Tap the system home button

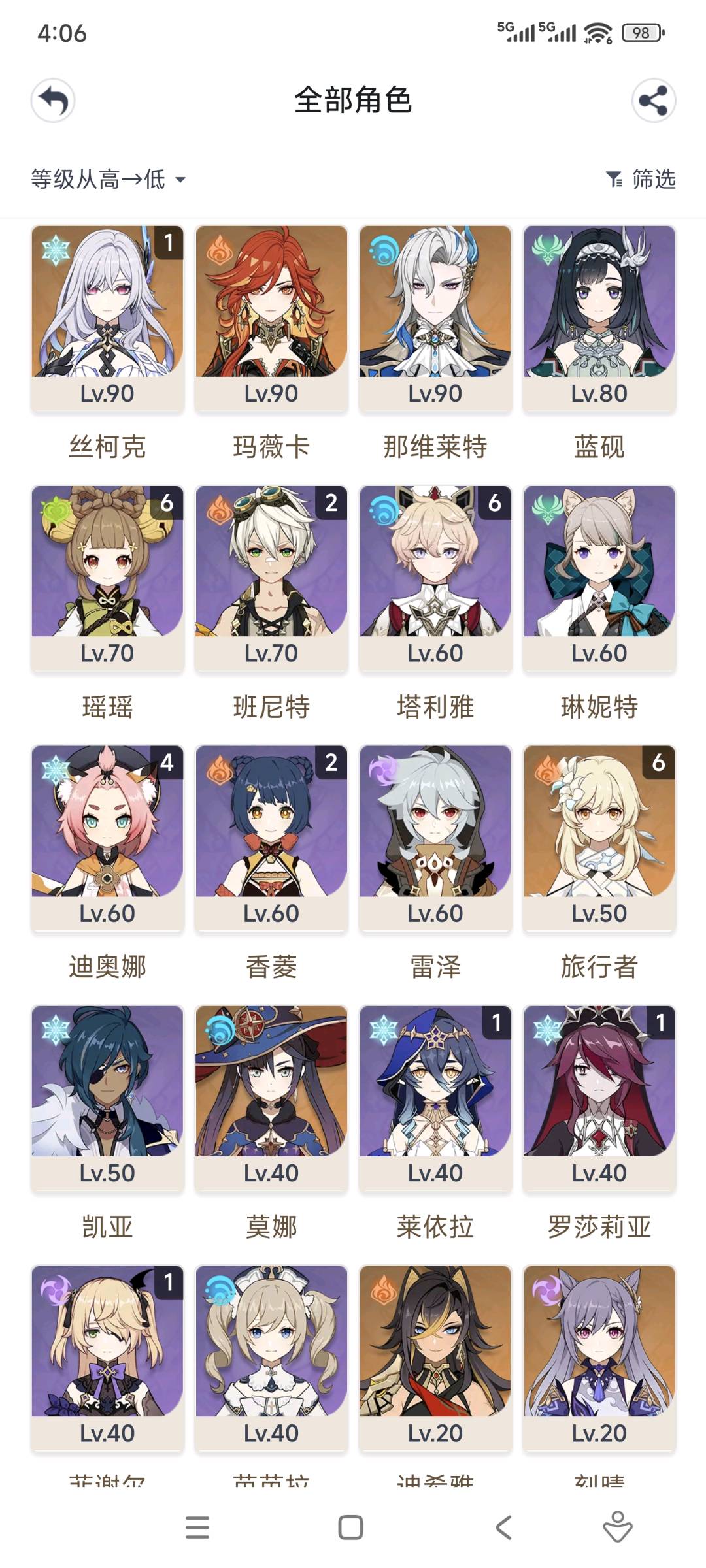351,1527
